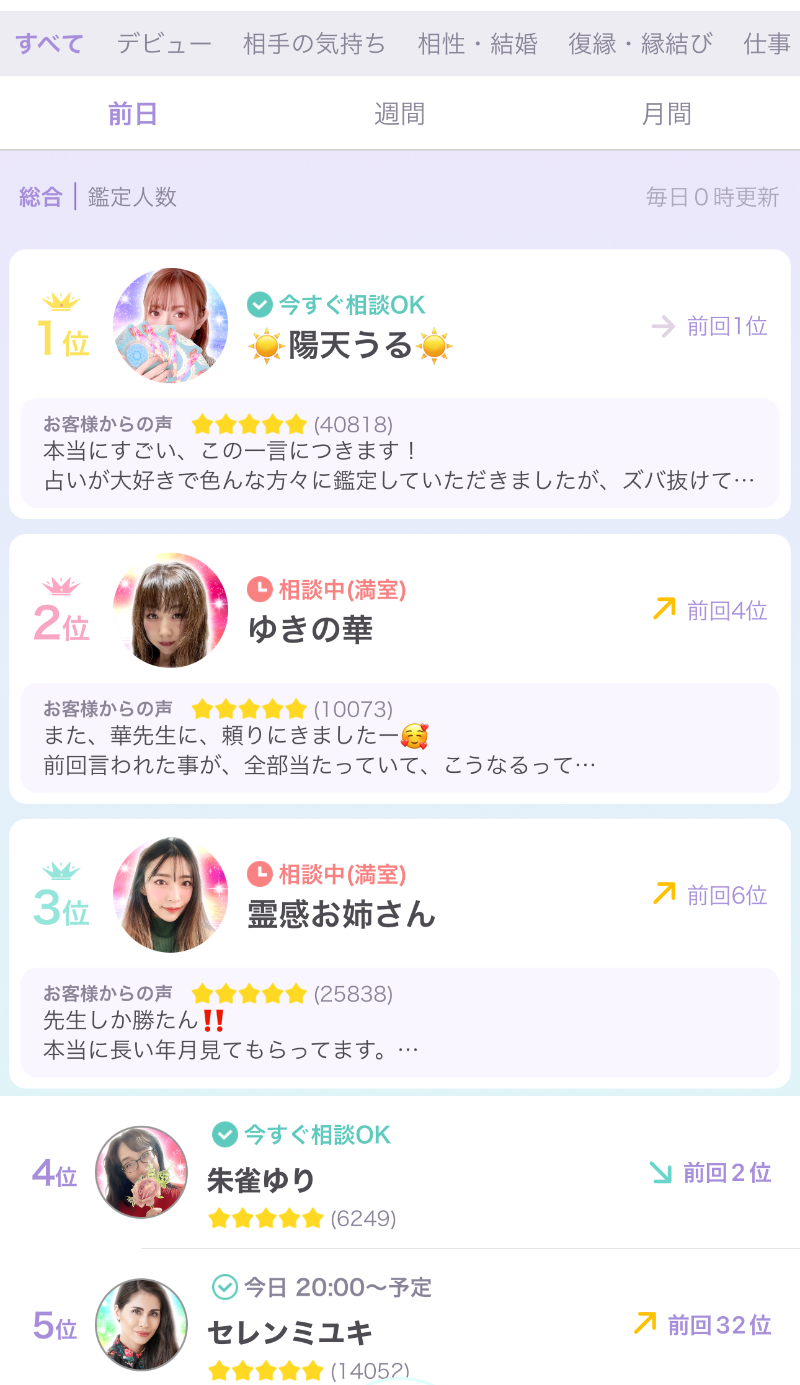
Task: Select the すべて category tab
Action: pos(49,44)
